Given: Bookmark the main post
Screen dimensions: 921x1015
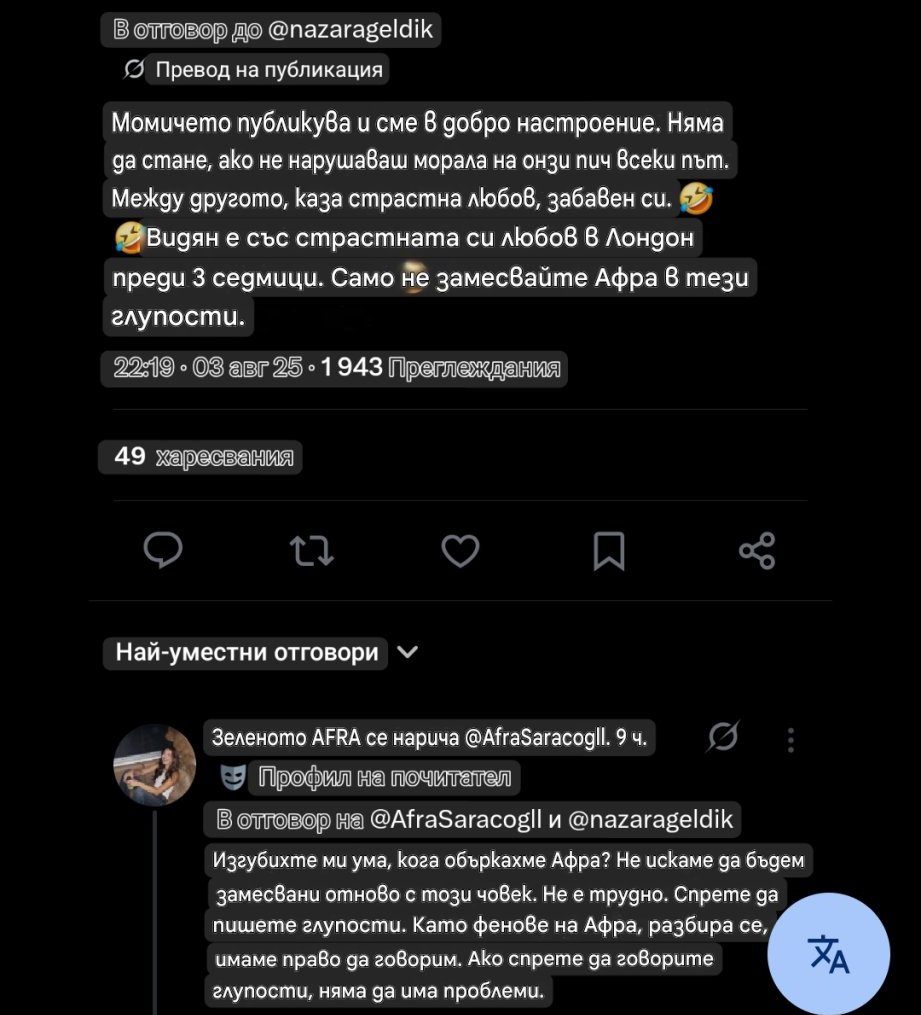Looking at the screenshot, I should pos(609,550).
